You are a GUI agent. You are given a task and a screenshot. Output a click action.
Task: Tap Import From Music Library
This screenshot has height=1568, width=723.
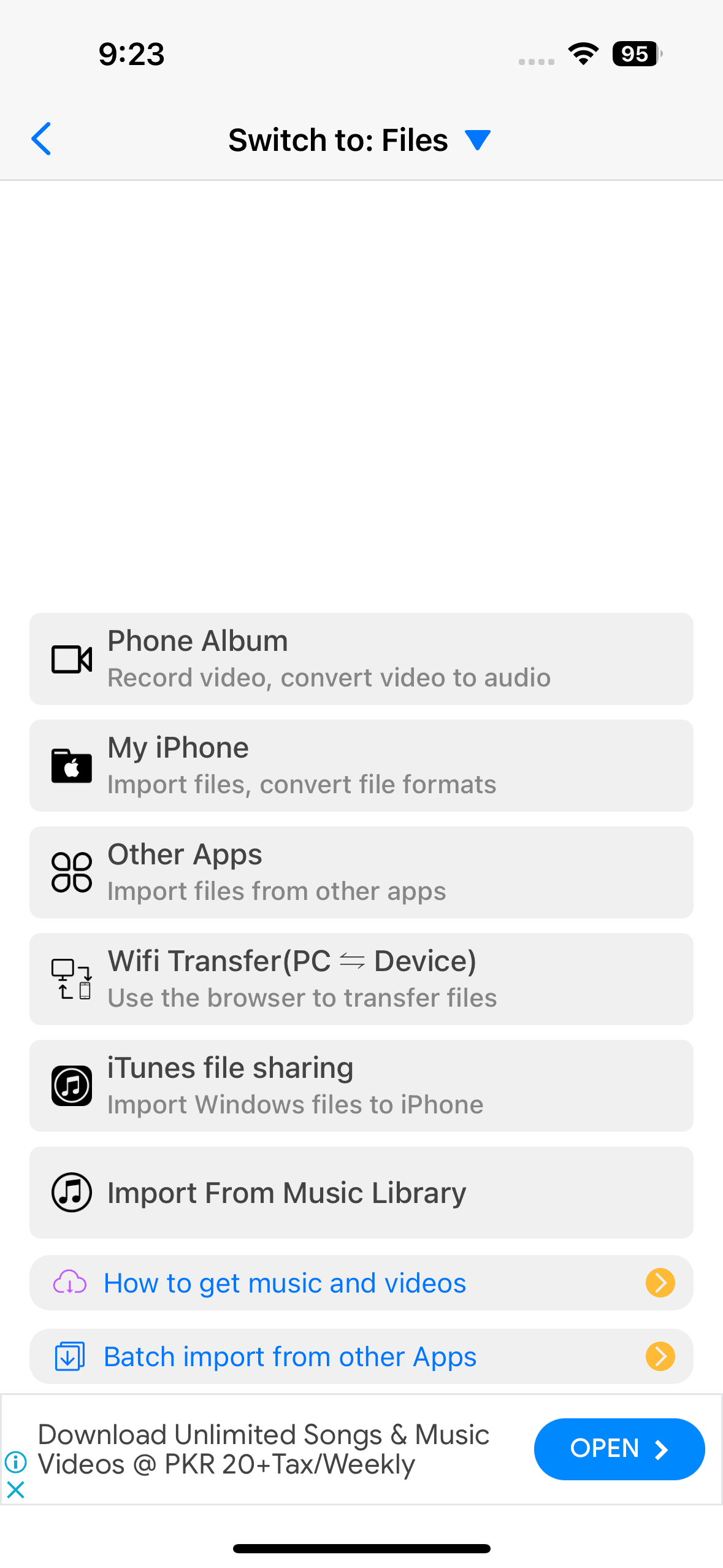[361, 1192]
